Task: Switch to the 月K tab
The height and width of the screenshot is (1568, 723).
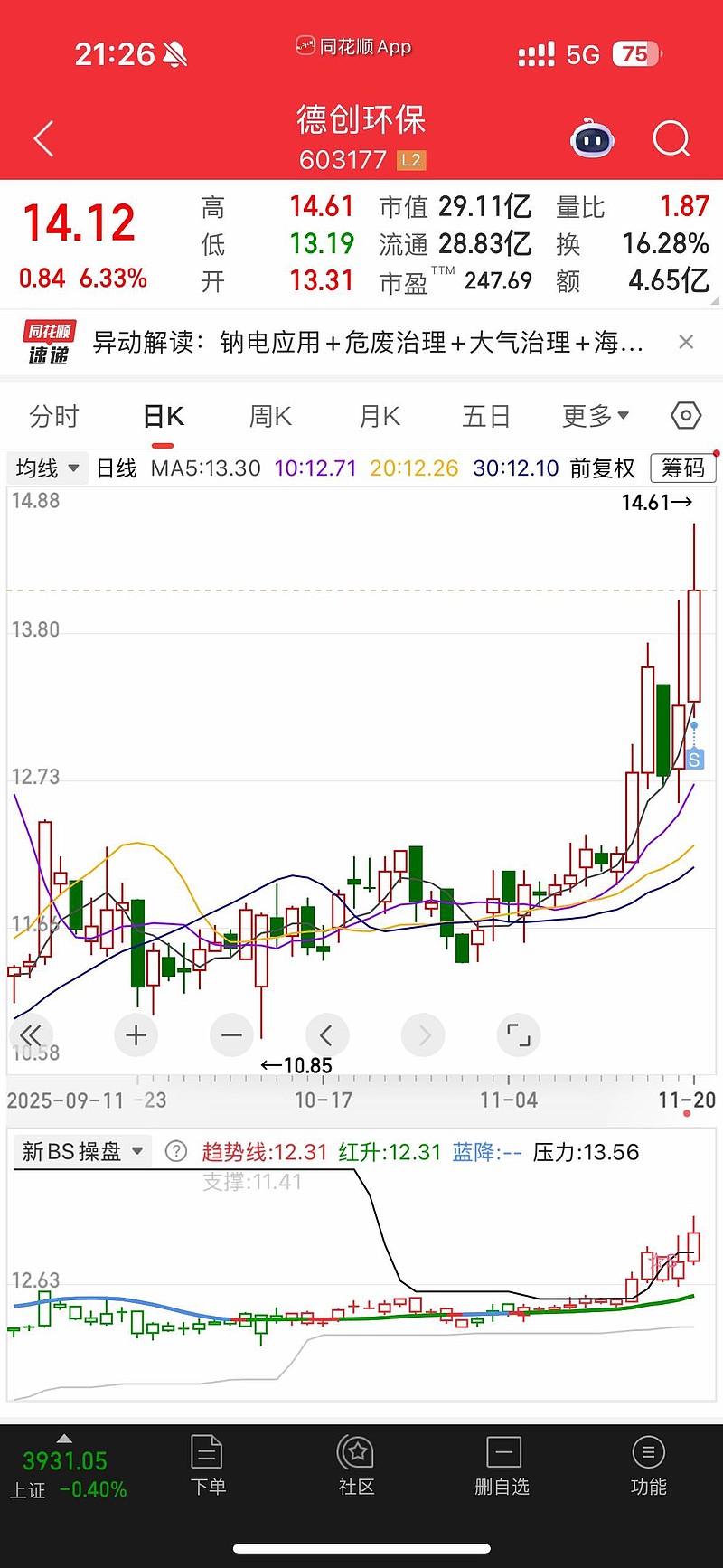Action: (380, 416)
